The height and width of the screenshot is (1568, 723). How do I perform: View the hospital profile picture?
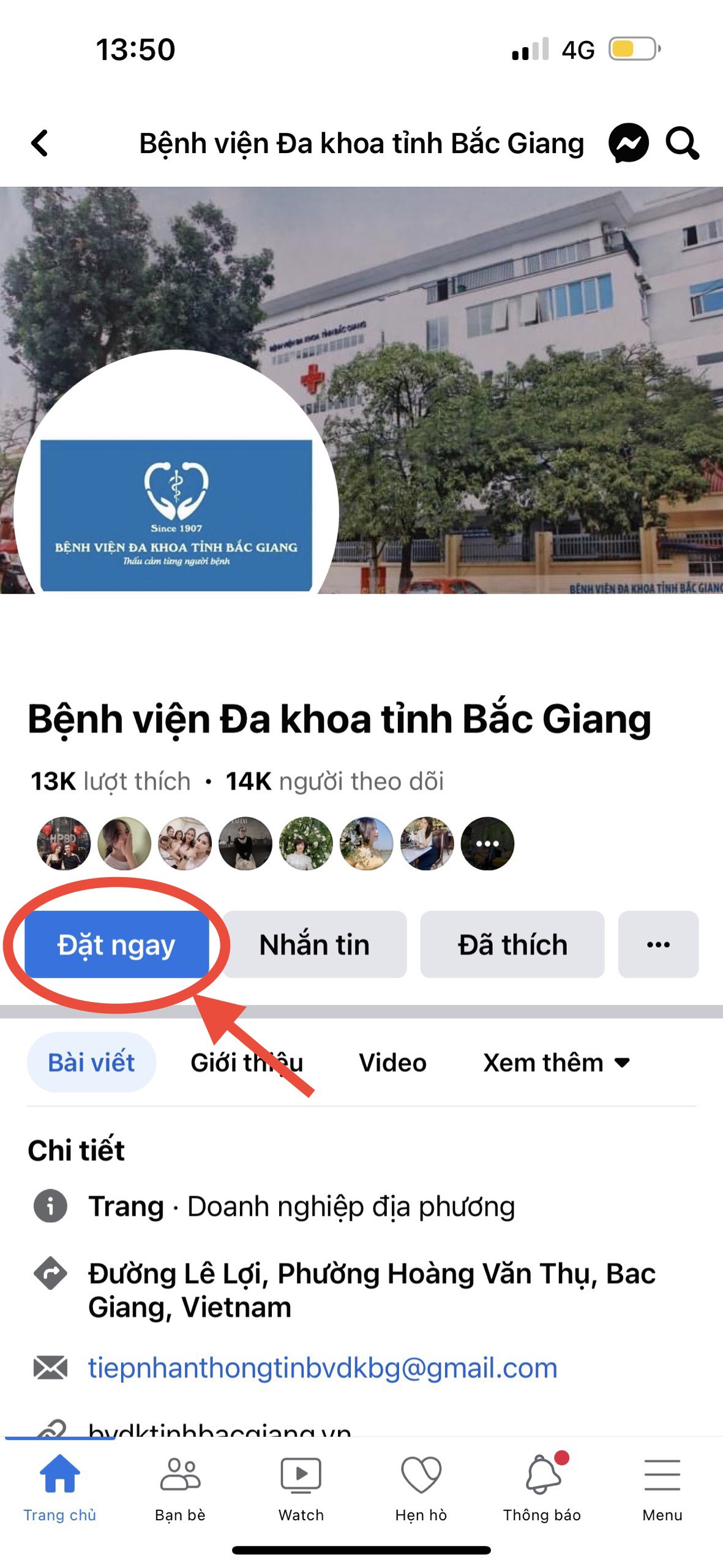point(176,511)
